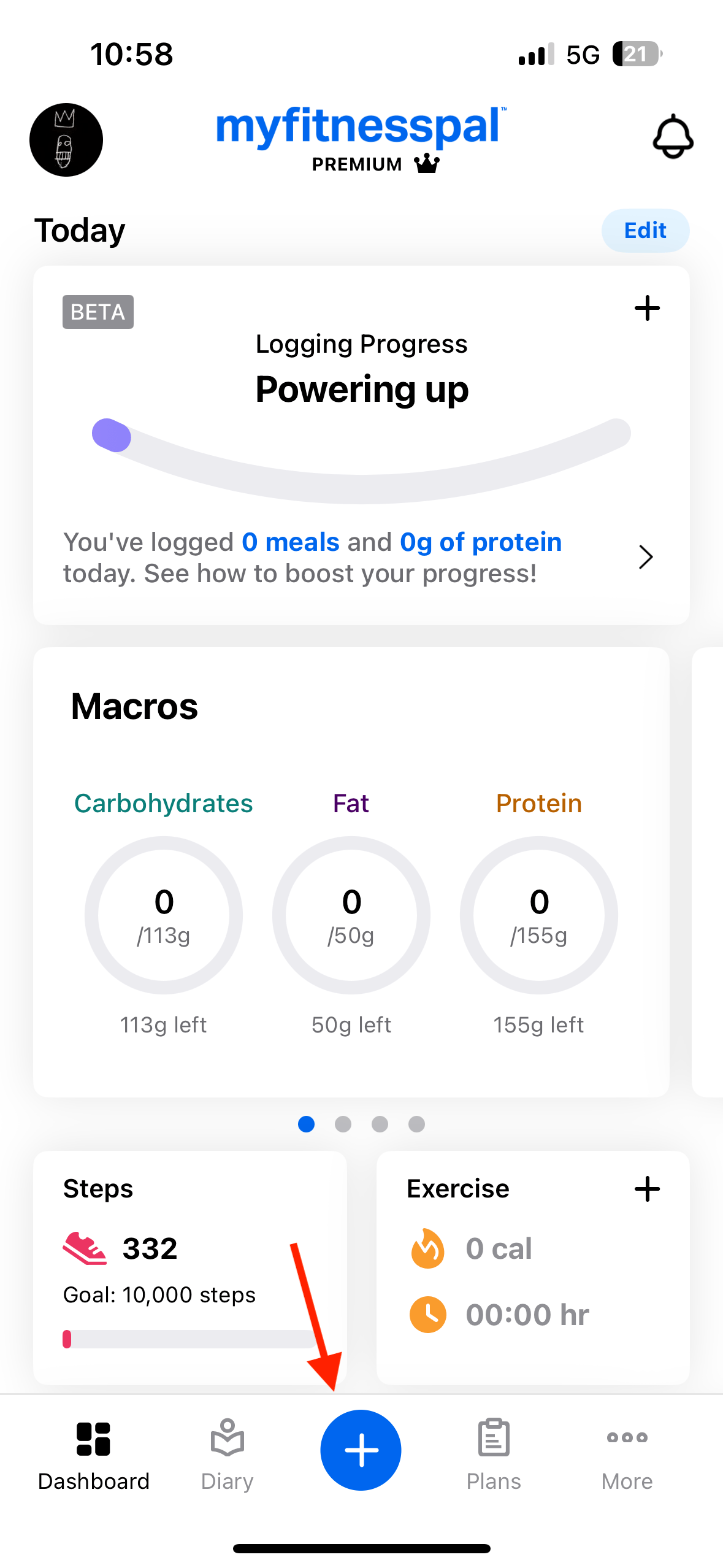Tap plus icon on Logging Progress card

point(647,308)
